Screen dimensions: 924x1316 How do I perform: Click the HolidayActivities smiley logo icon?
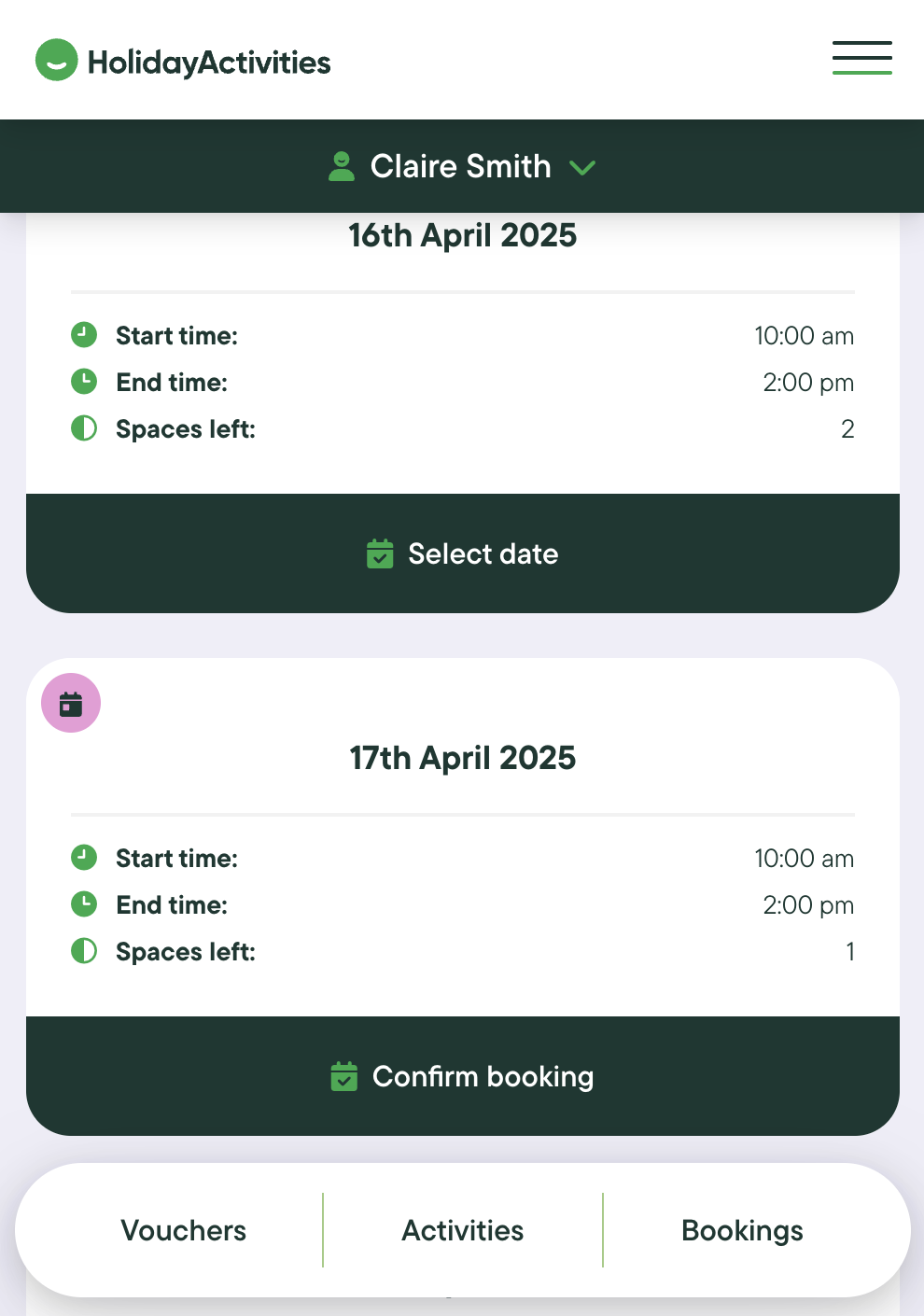pos(57,60)
